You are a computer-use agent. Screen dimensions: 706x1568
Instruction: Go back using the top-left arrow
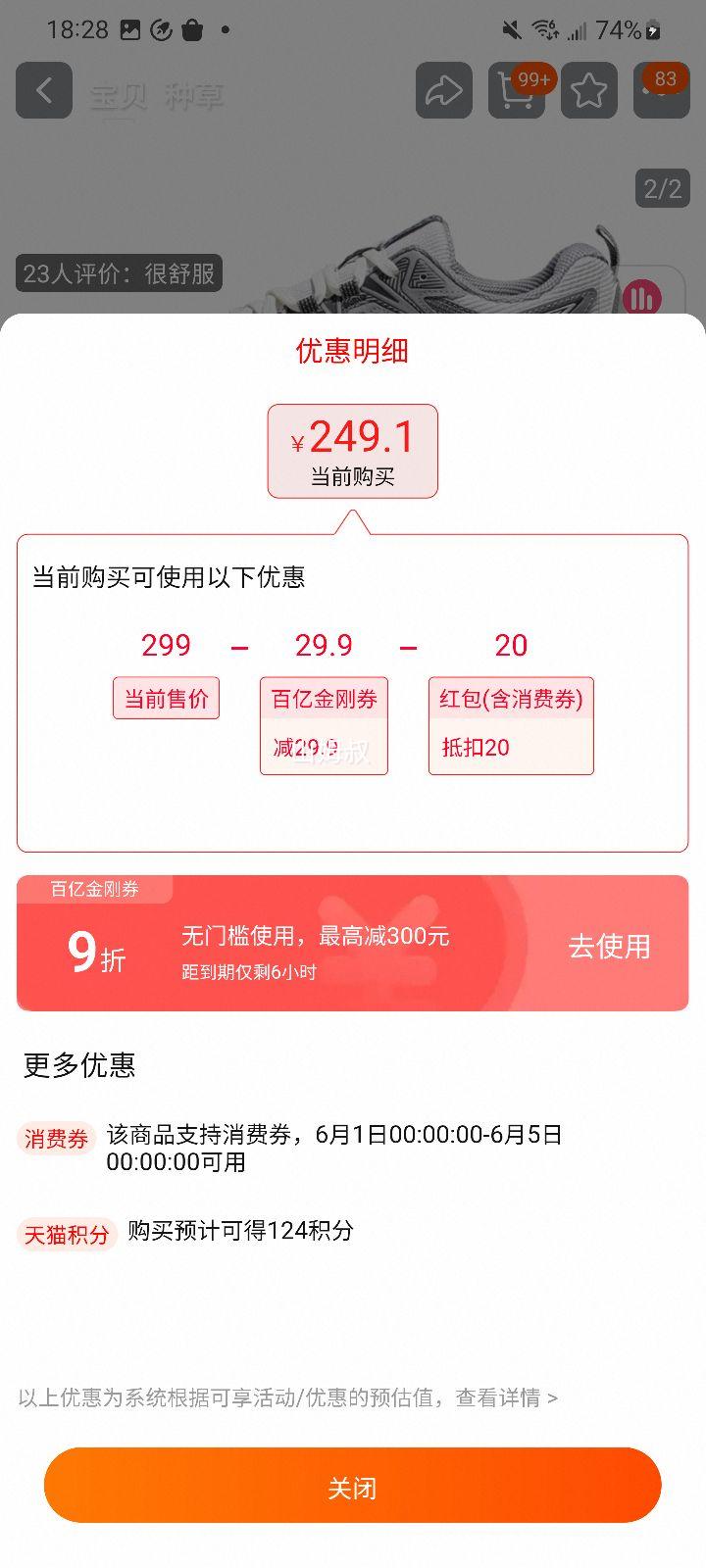(44, 91)
